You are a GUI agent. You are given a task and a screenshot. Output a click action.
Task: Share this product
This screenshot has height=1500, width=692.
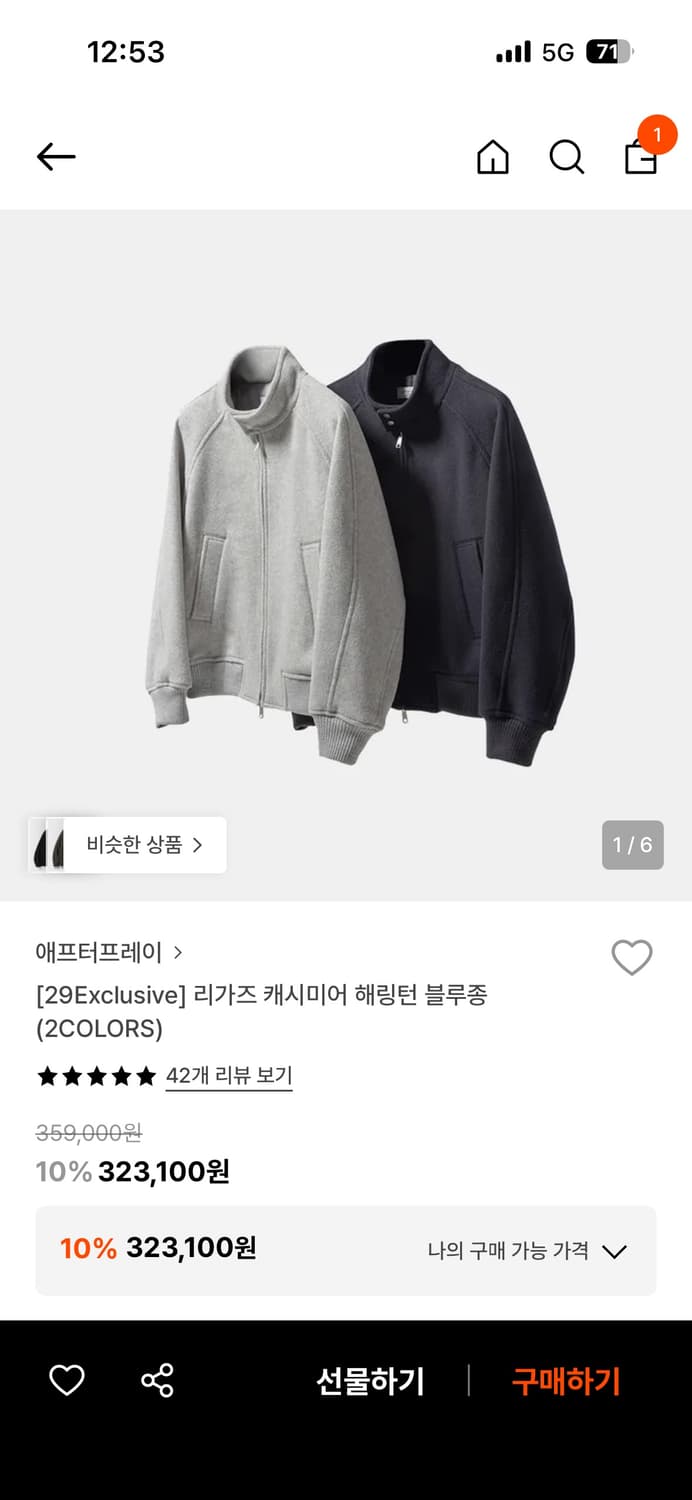point(157,1381)
